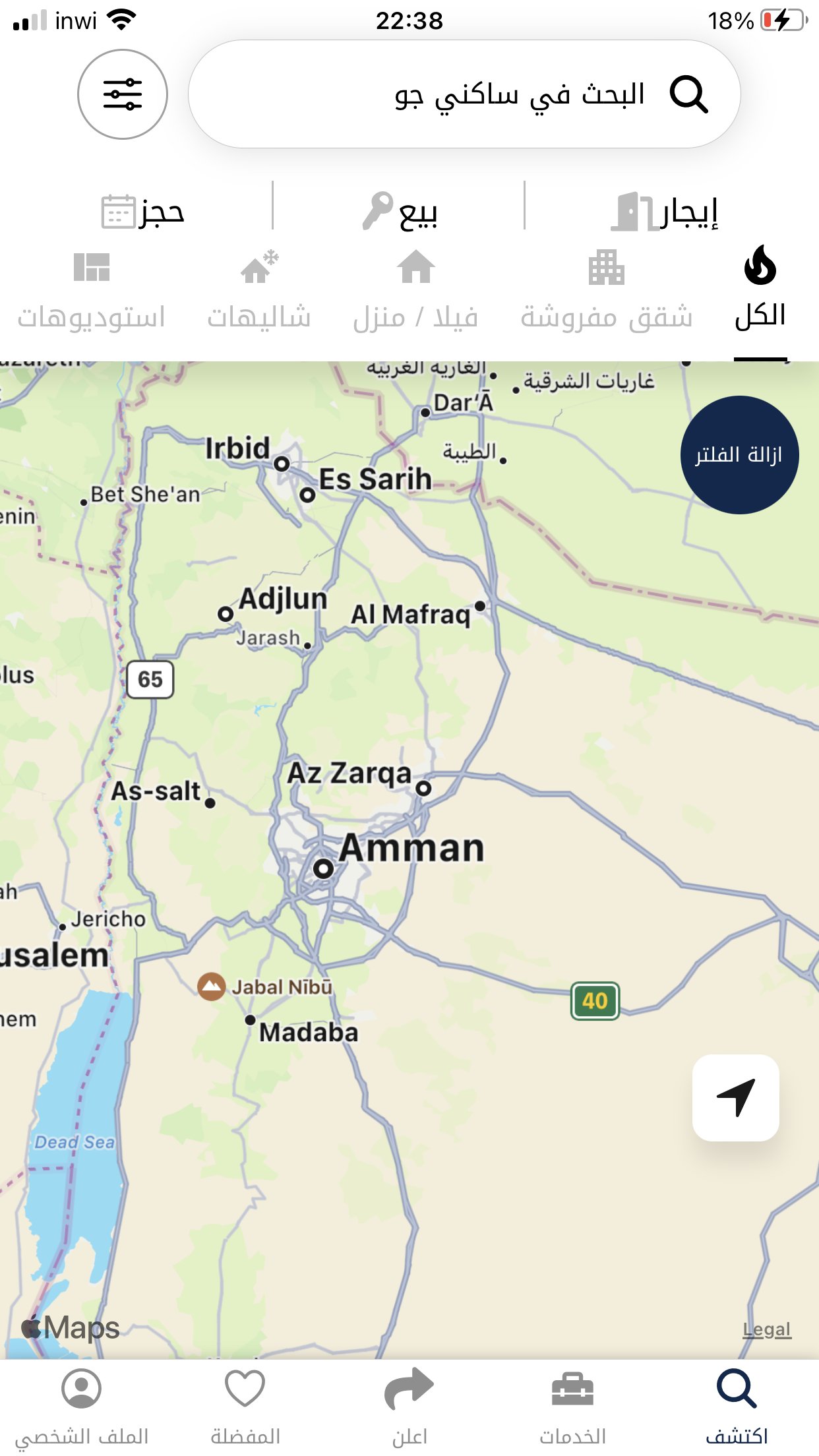The width and height of the screenshot is (819, 1456).
Task: Select the بيع (sale) option
Action: pos(400,212)
